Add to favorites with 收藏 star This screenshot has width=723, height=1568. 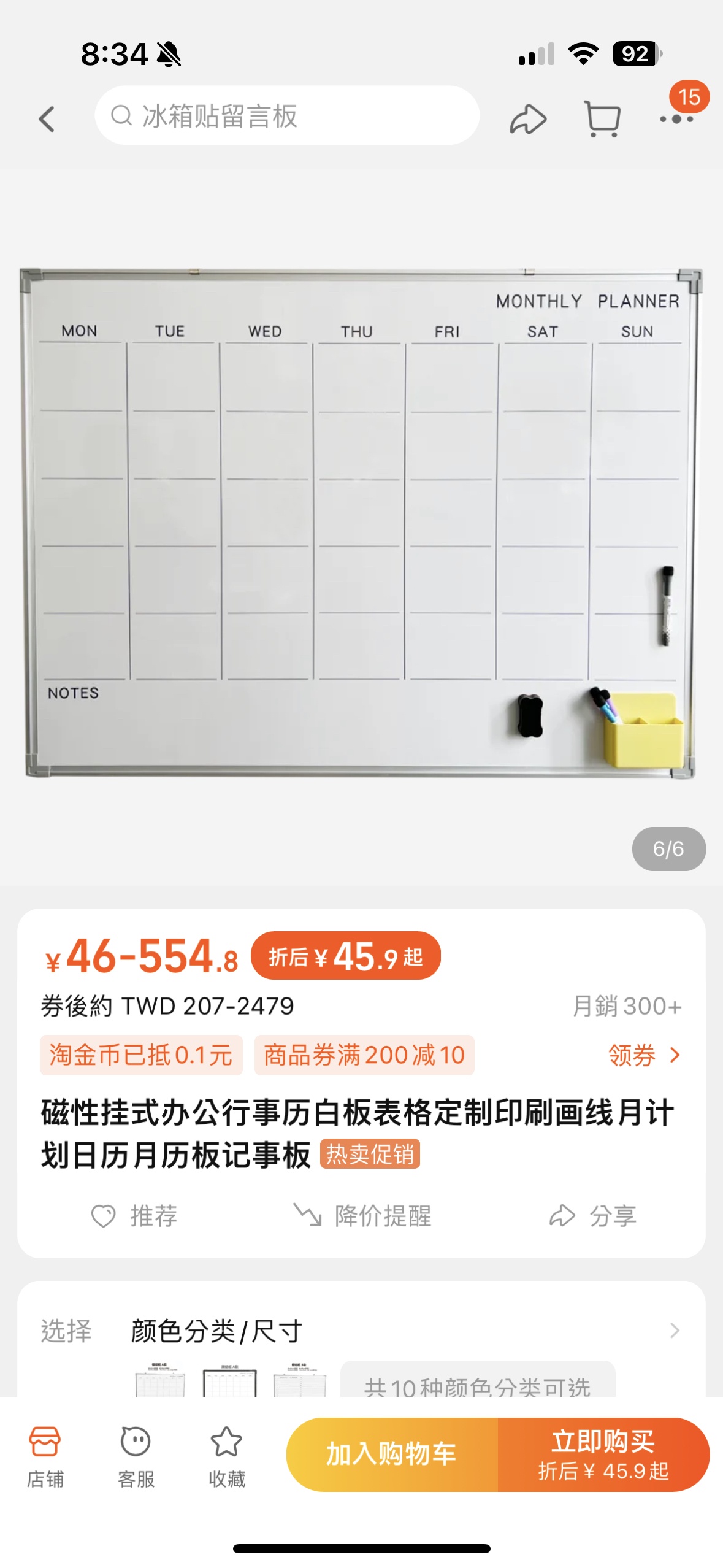click(x=226, y=1455)
